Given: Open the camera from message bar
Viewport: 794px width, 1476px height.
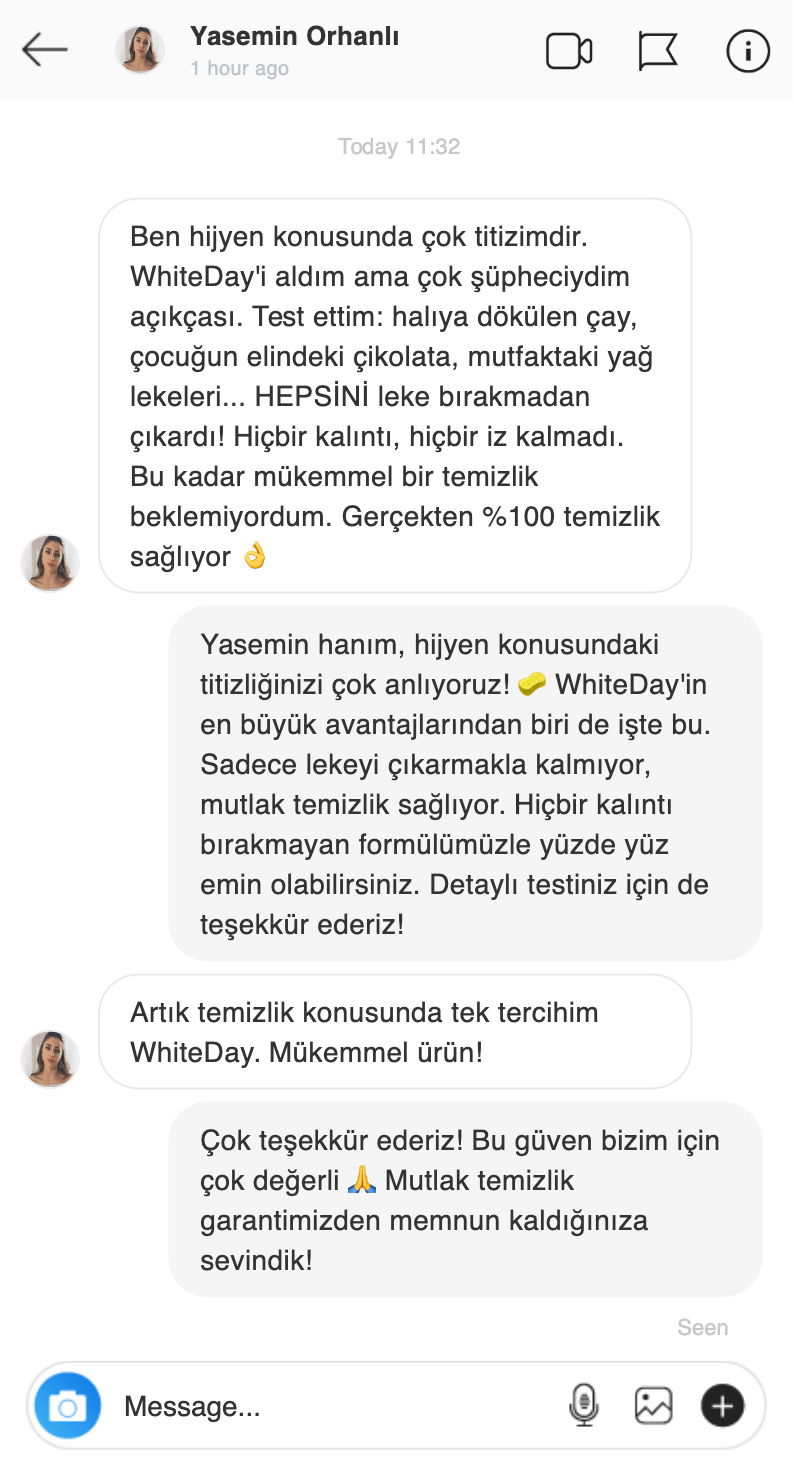Looking at the screenshot, I should click(68, 1406).
